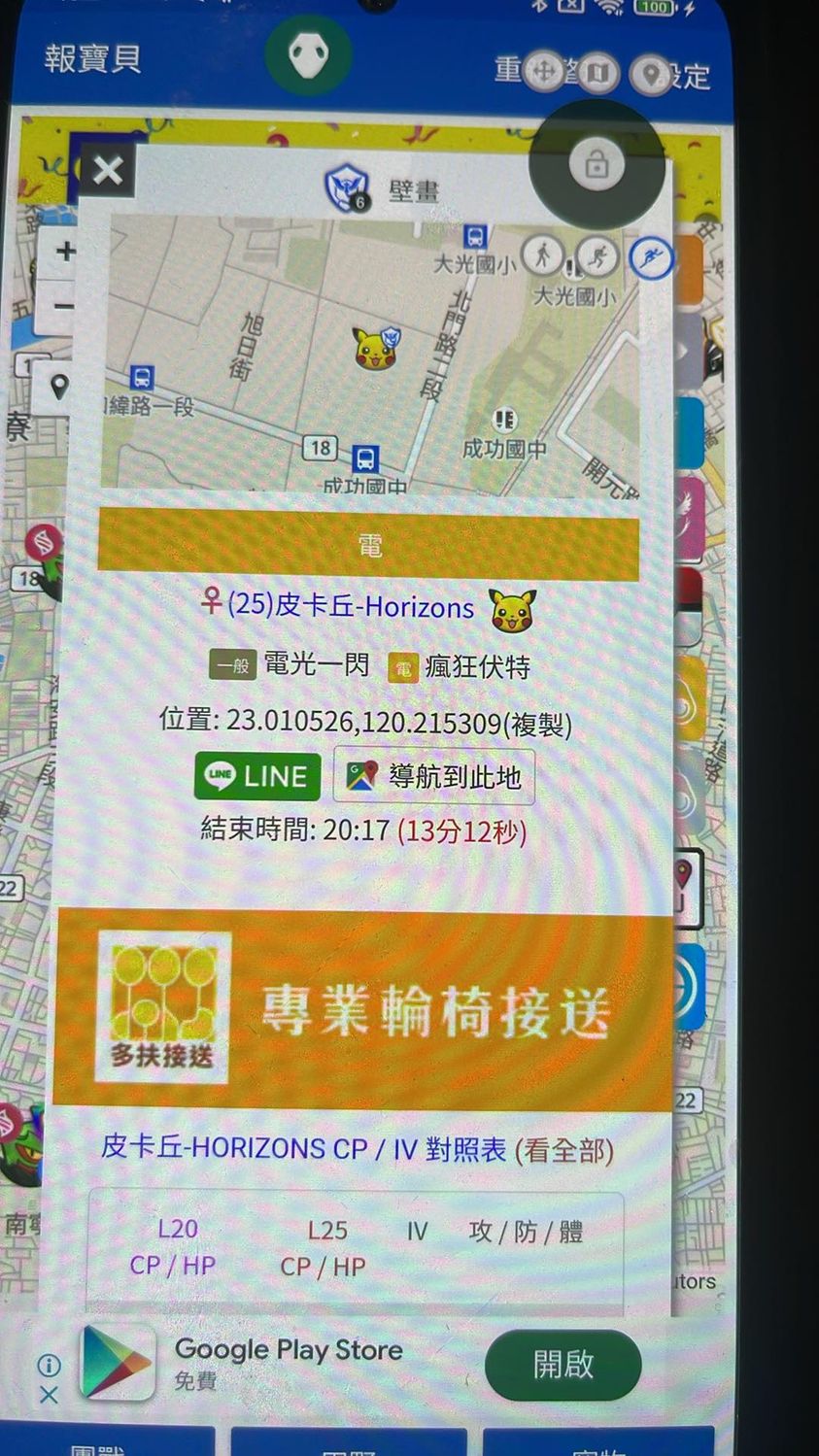This screenshot has width=819, height=1456.
Task: Select the walking speed icon
Action: point(542,256)
